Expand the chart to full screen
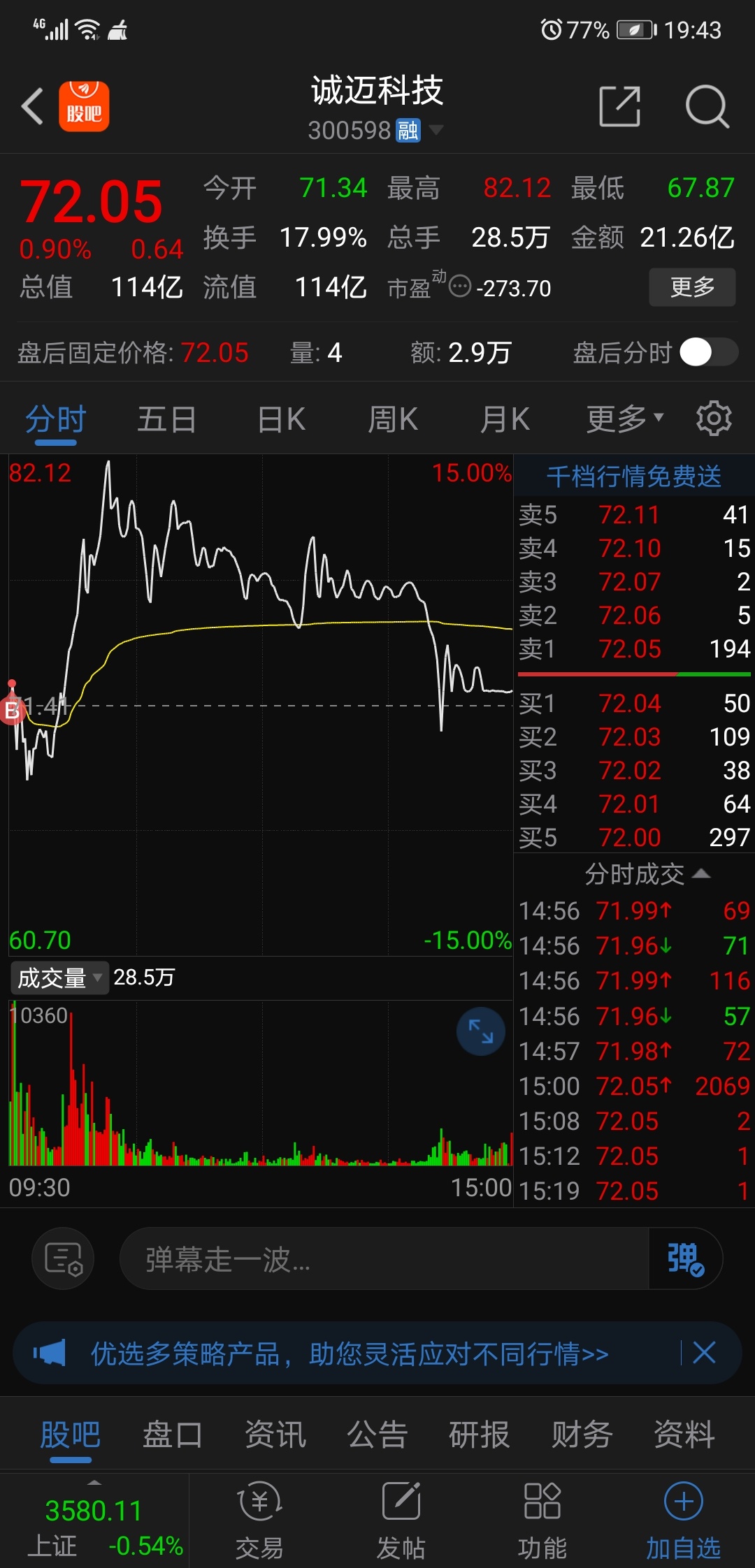The image size is (755, 1568). tap(481, 1031)
